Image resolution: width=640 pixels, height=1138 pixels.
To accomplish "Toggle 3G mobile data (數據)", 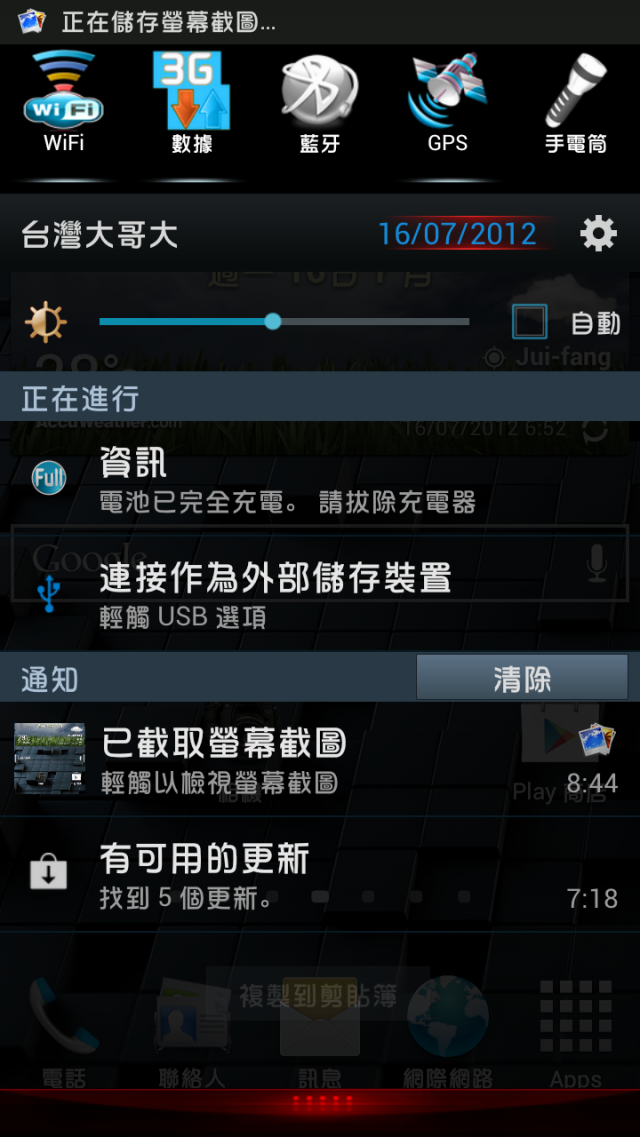I will coord(192,102).
